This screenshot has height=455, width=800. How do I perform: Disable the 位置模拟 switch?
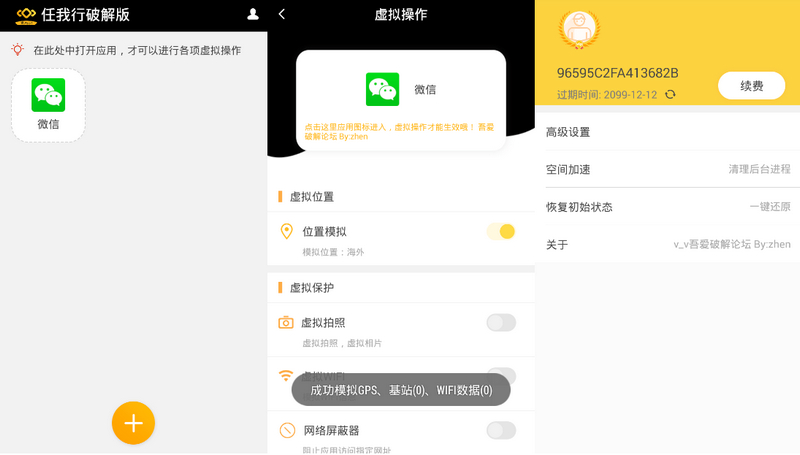[x=501, y=232]
